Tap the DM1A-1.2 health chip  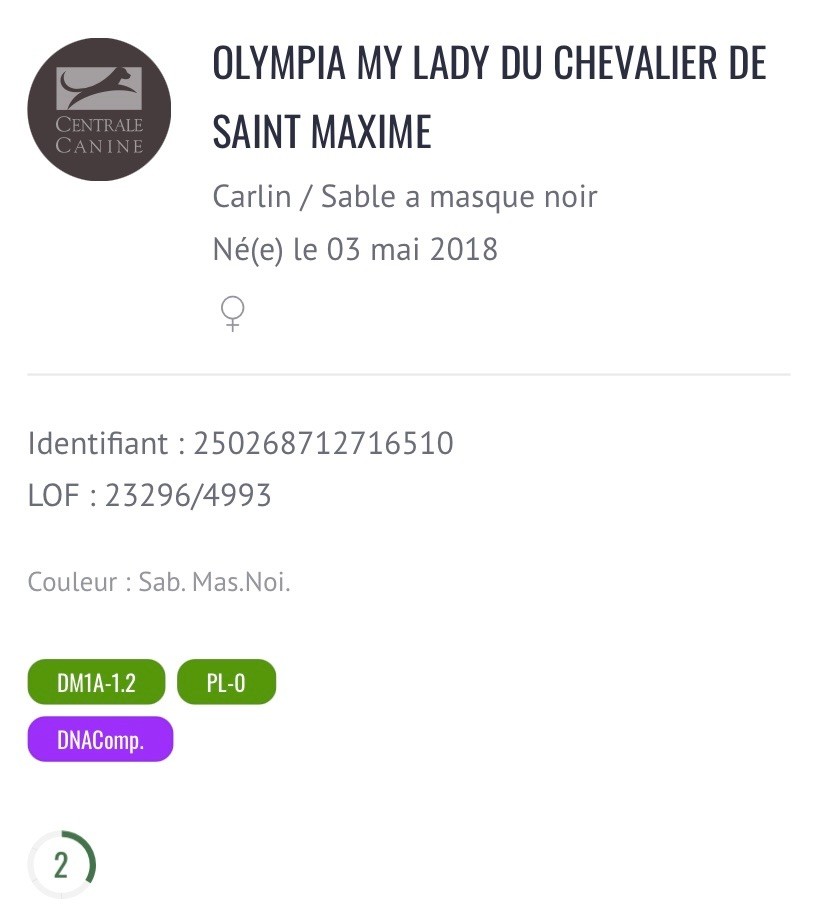tap(96, 684)
